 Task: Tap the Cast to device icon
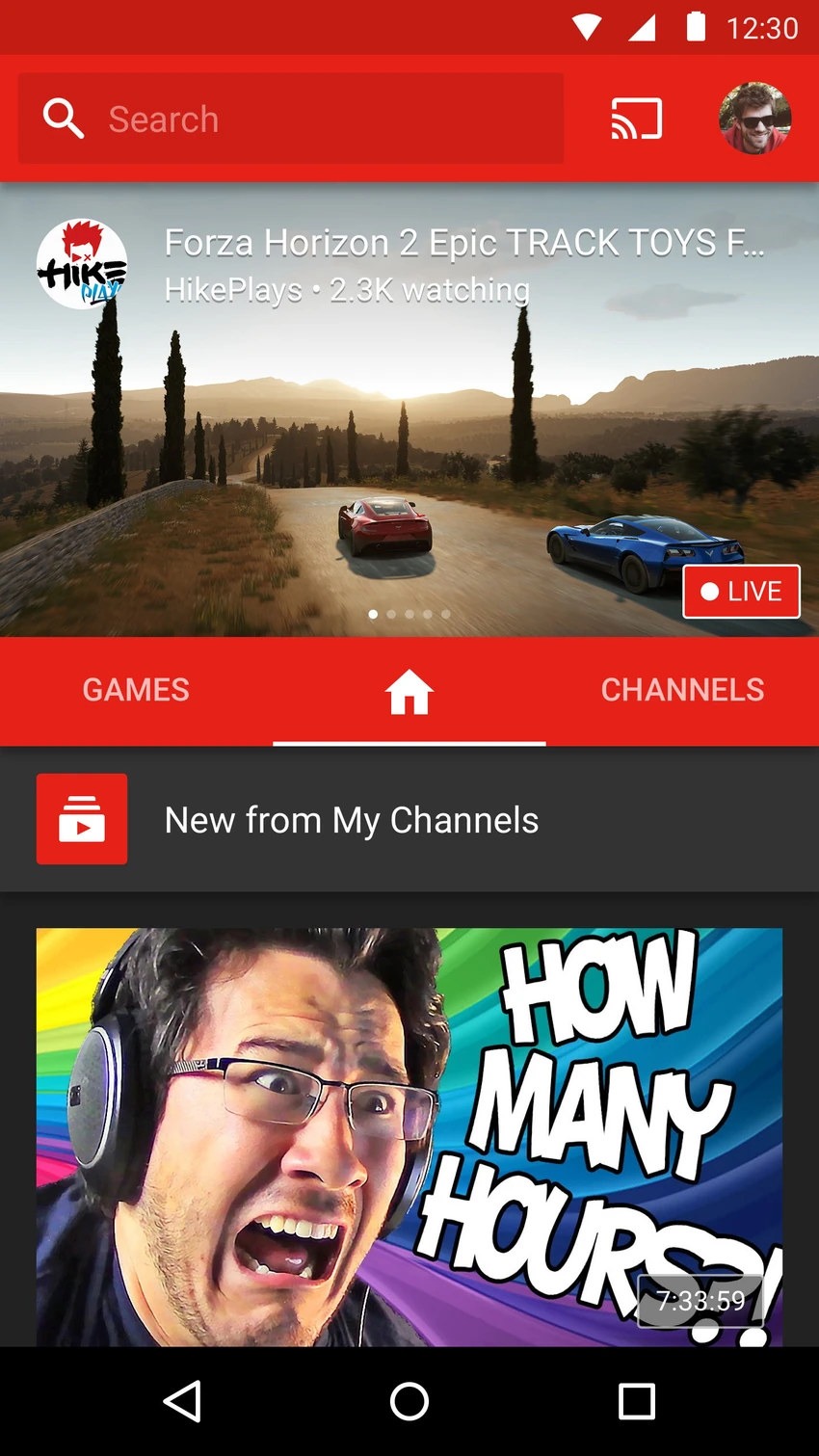pos(636,119)
